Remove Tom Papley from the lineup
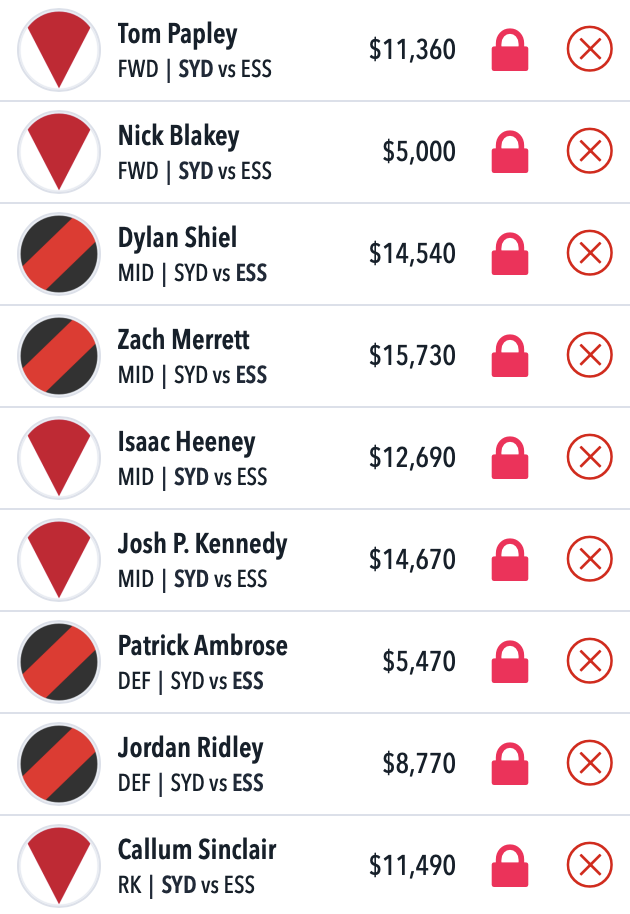Image resolution: width=630 pixels, height=914 pixels. pyautogui.click(x=589, y=50)
